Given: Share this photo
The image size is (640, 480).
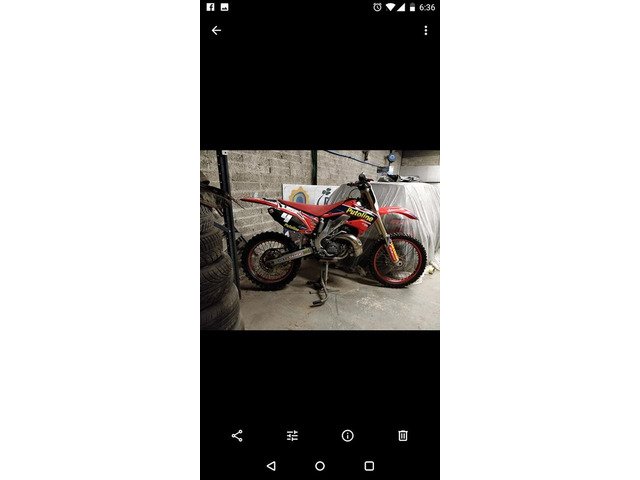Looking at the screenshot, I should click(237, 436).
